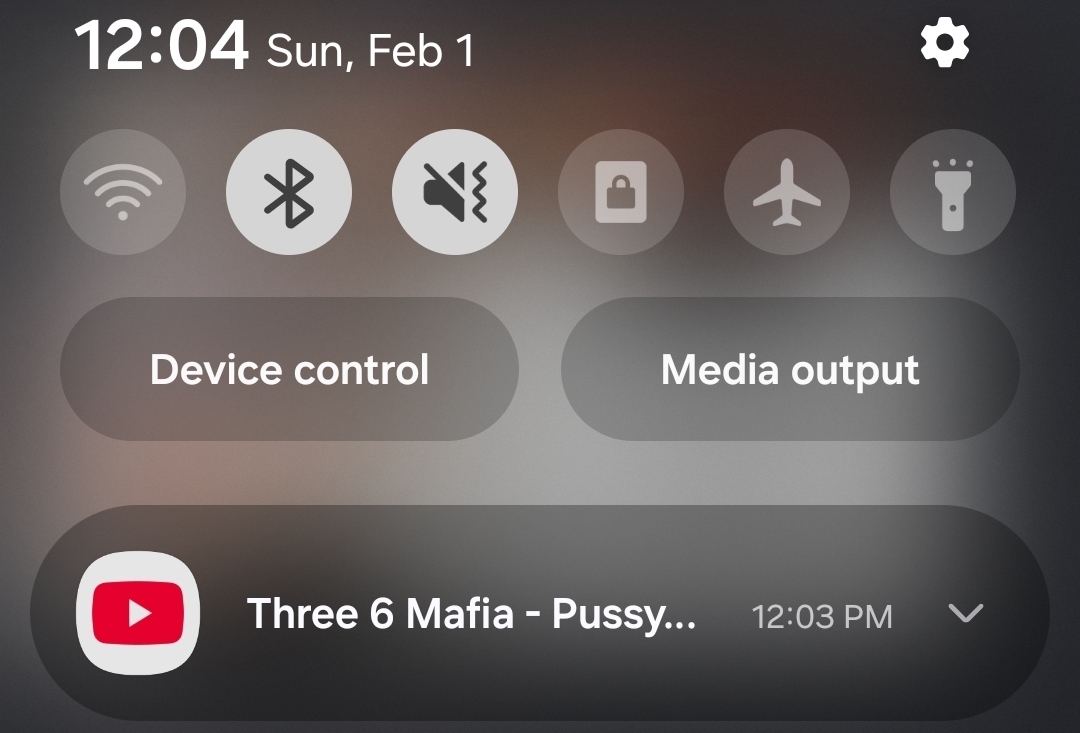Enable airplane mode
Image resolution: width=1080 pixels, height=733 pixels.
787,192
